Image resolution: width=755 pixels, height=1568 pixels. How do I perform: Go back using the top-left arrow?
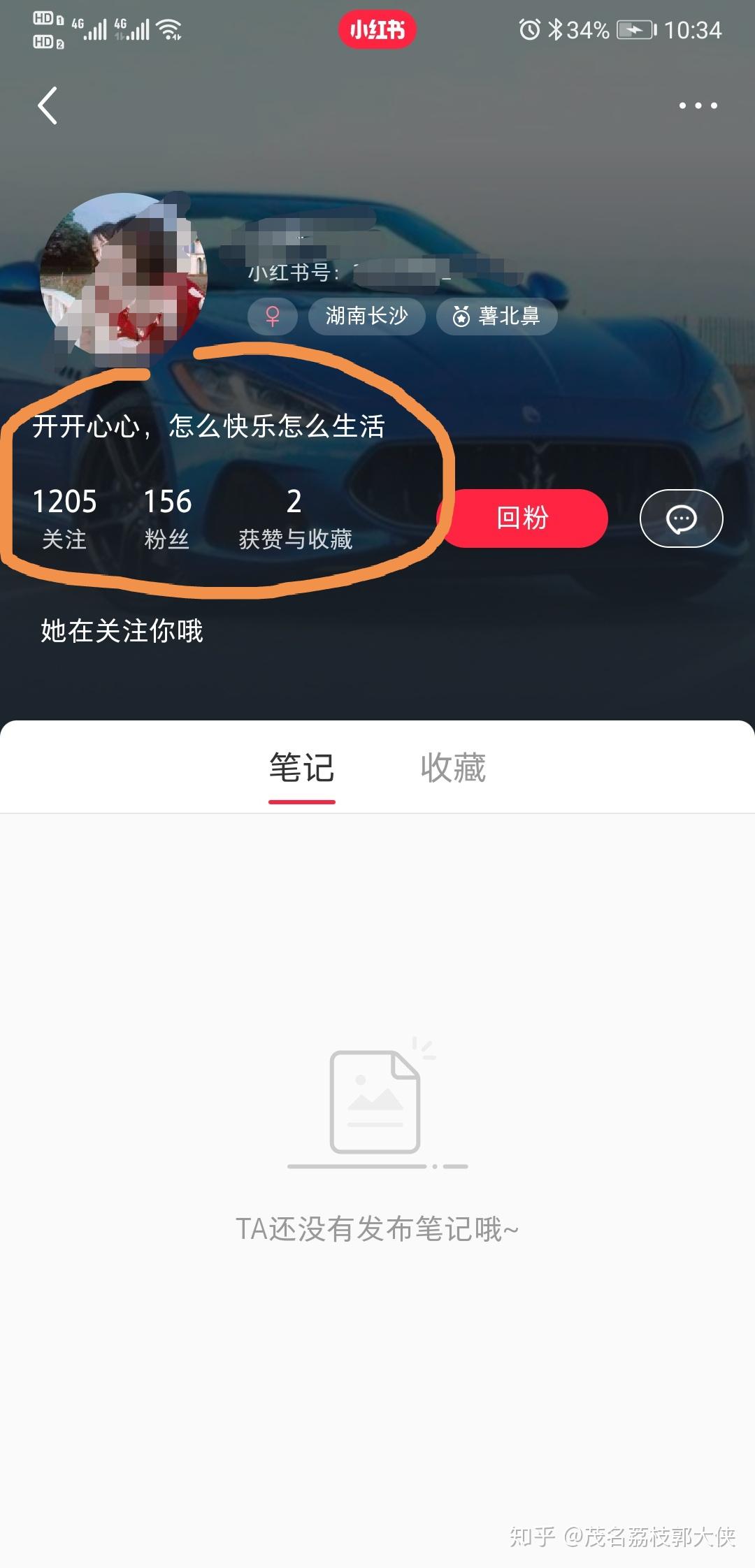click(x=48, y=106)
